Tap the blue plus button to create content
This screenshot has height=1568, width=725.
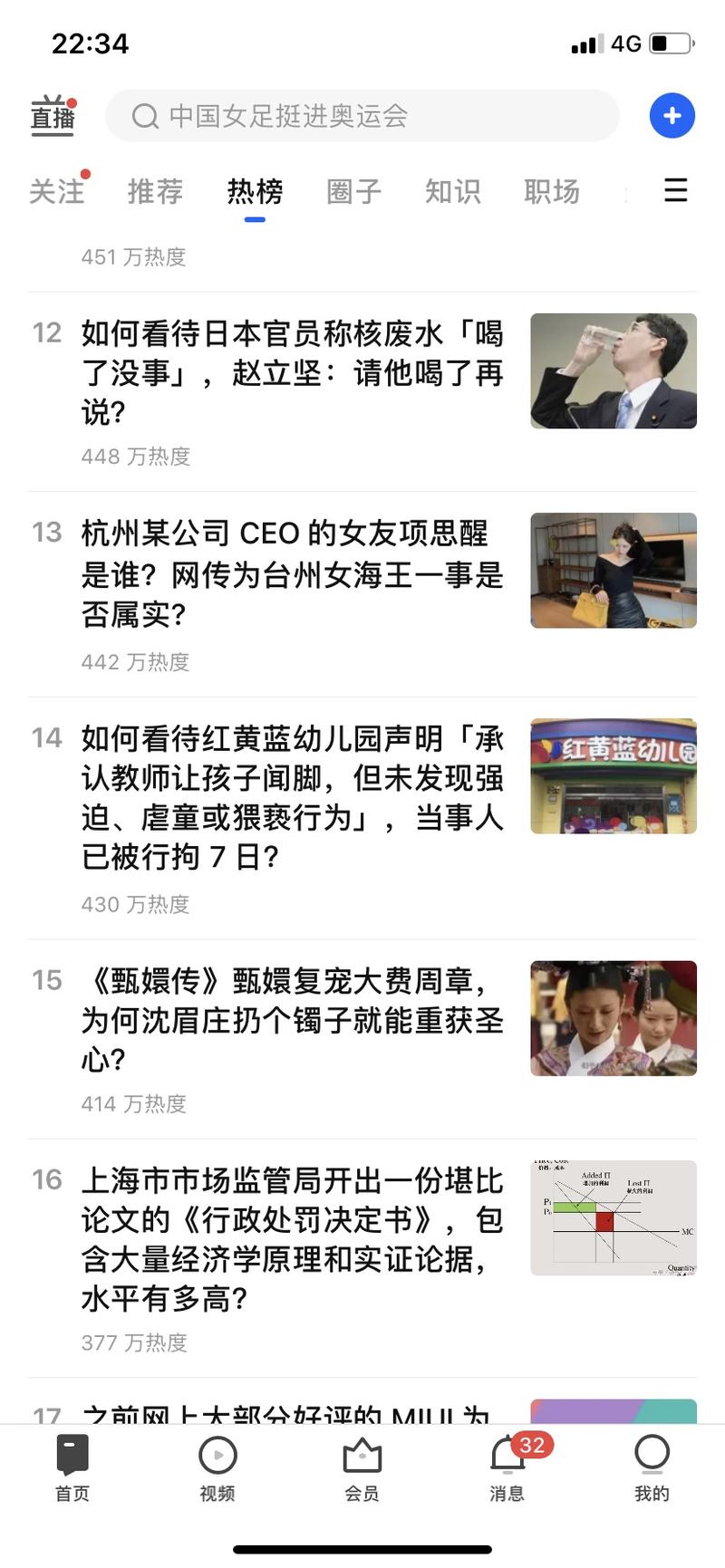672,115
